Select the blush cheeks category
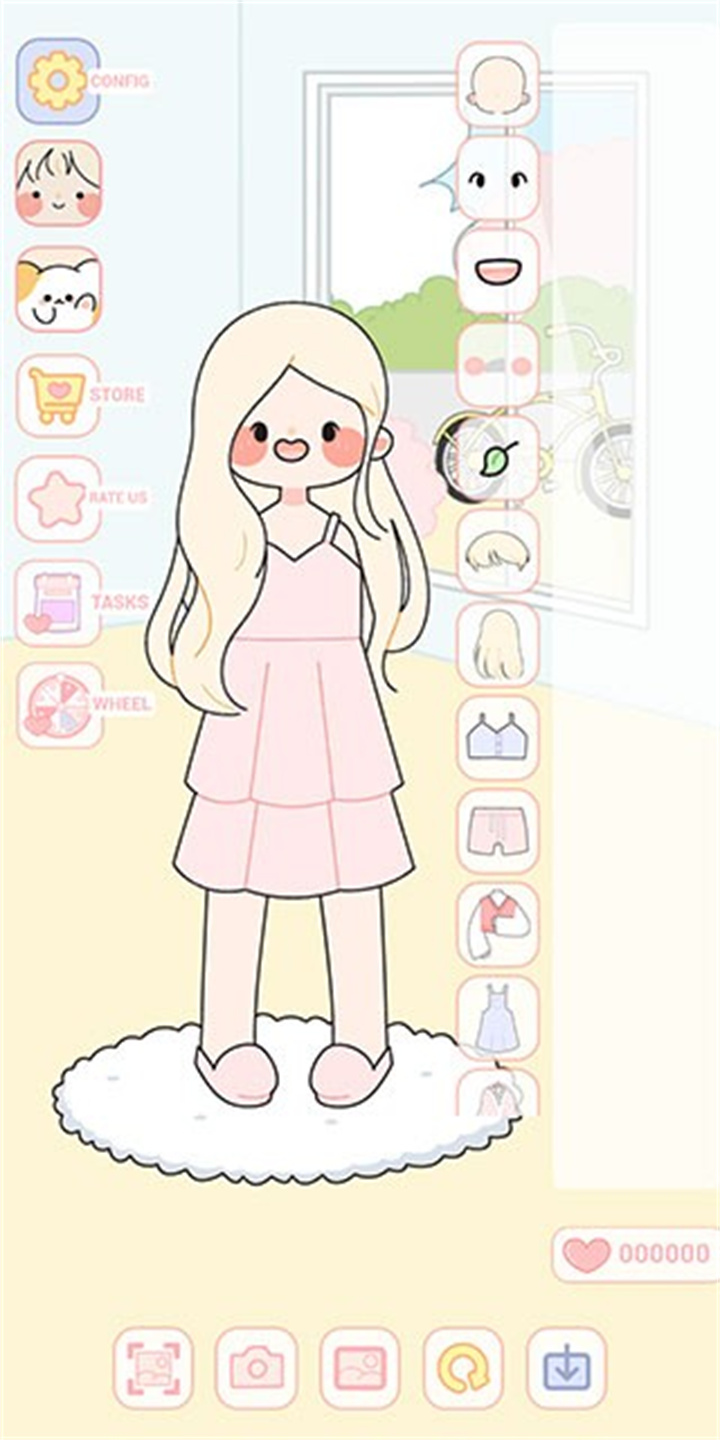720x1440 pixels. [497, 365]
